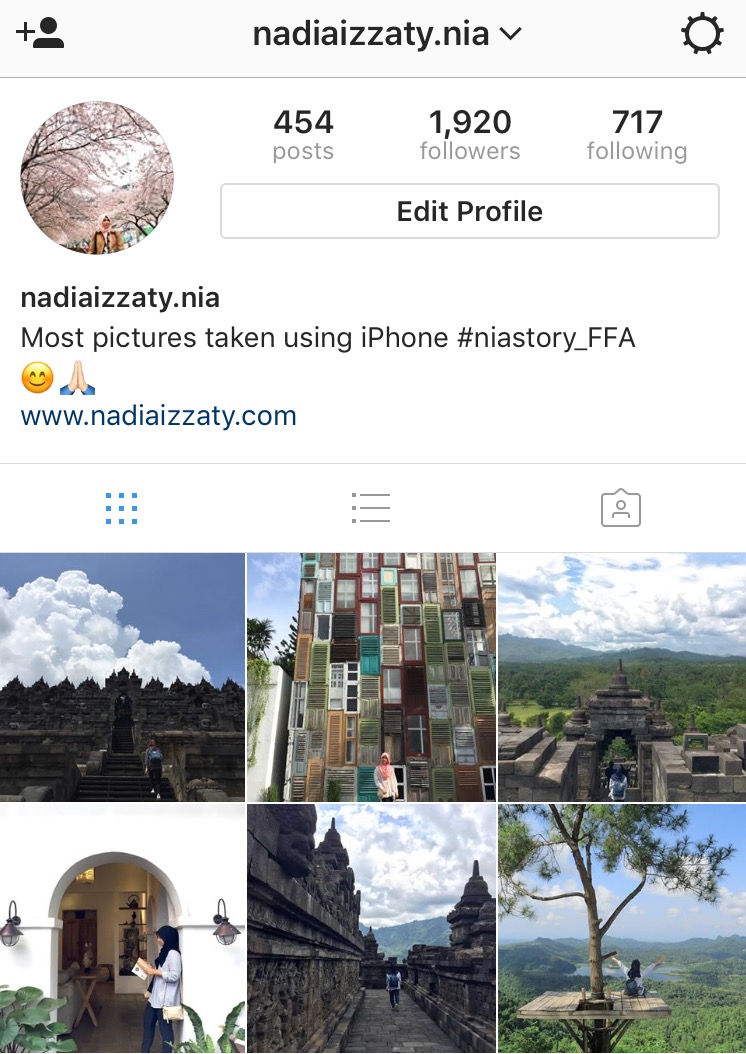
Task: Switch to the tagged photos tab
Action: click(620, 508)
